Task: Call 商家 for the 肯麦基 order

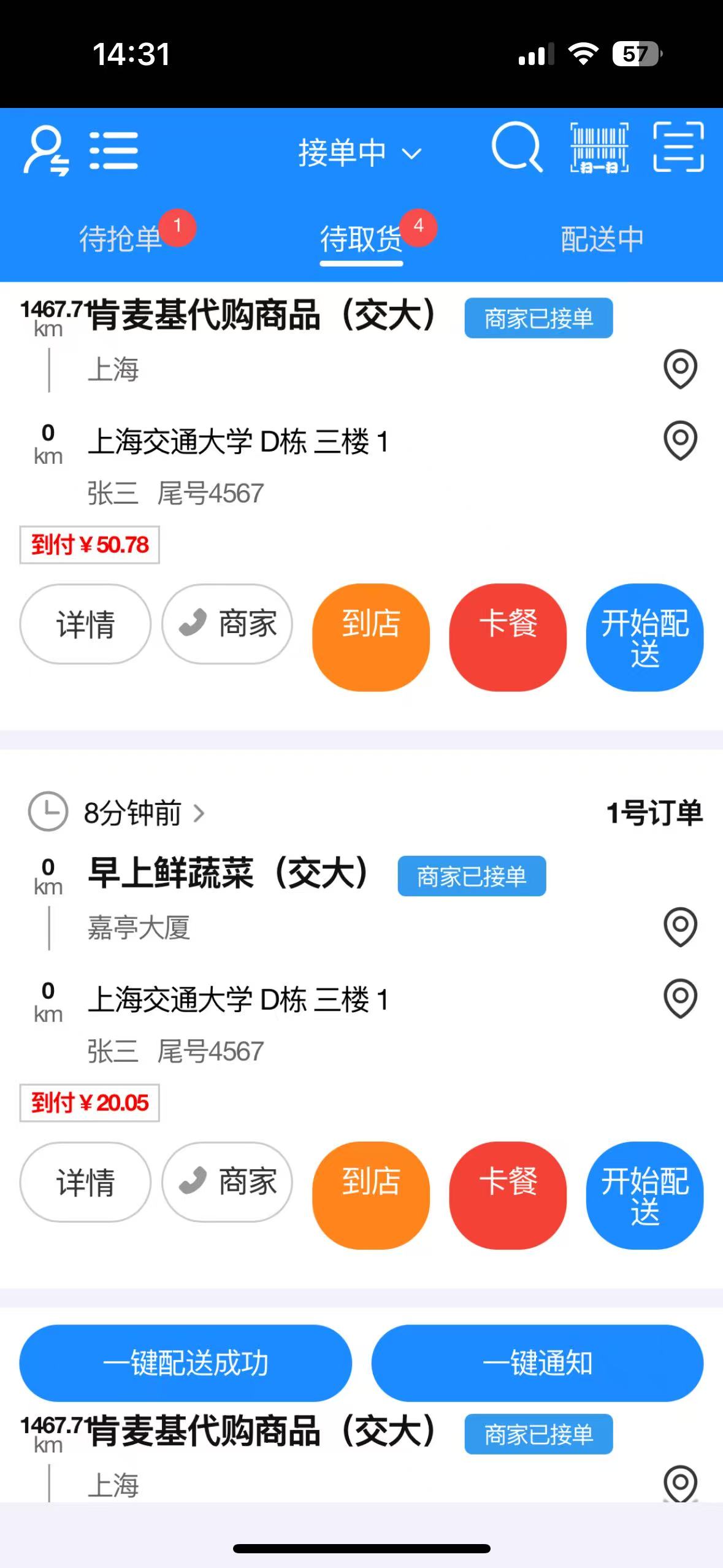Action: point(227,624)
